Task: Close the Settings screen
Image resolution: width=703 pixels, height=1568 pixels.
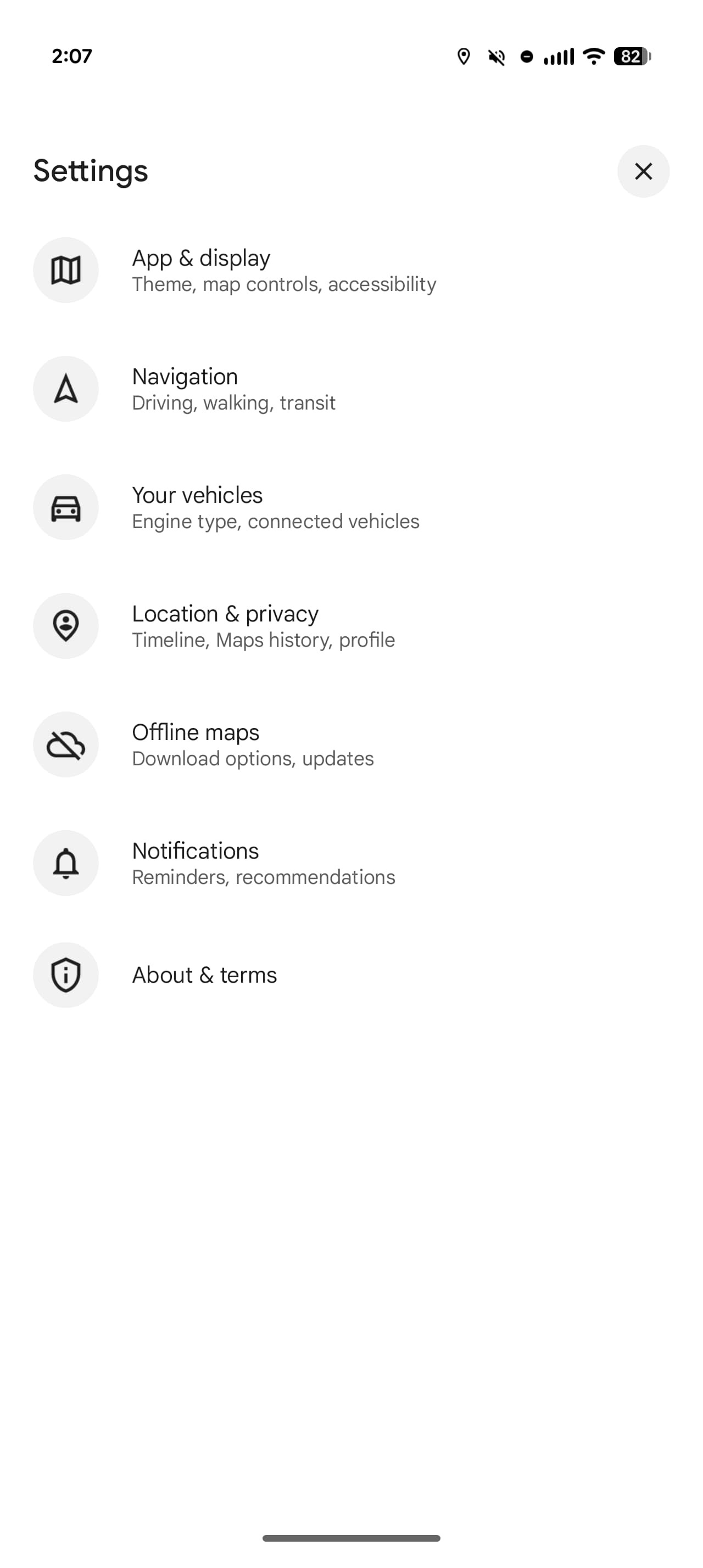Action: click(x=643, y=171)
